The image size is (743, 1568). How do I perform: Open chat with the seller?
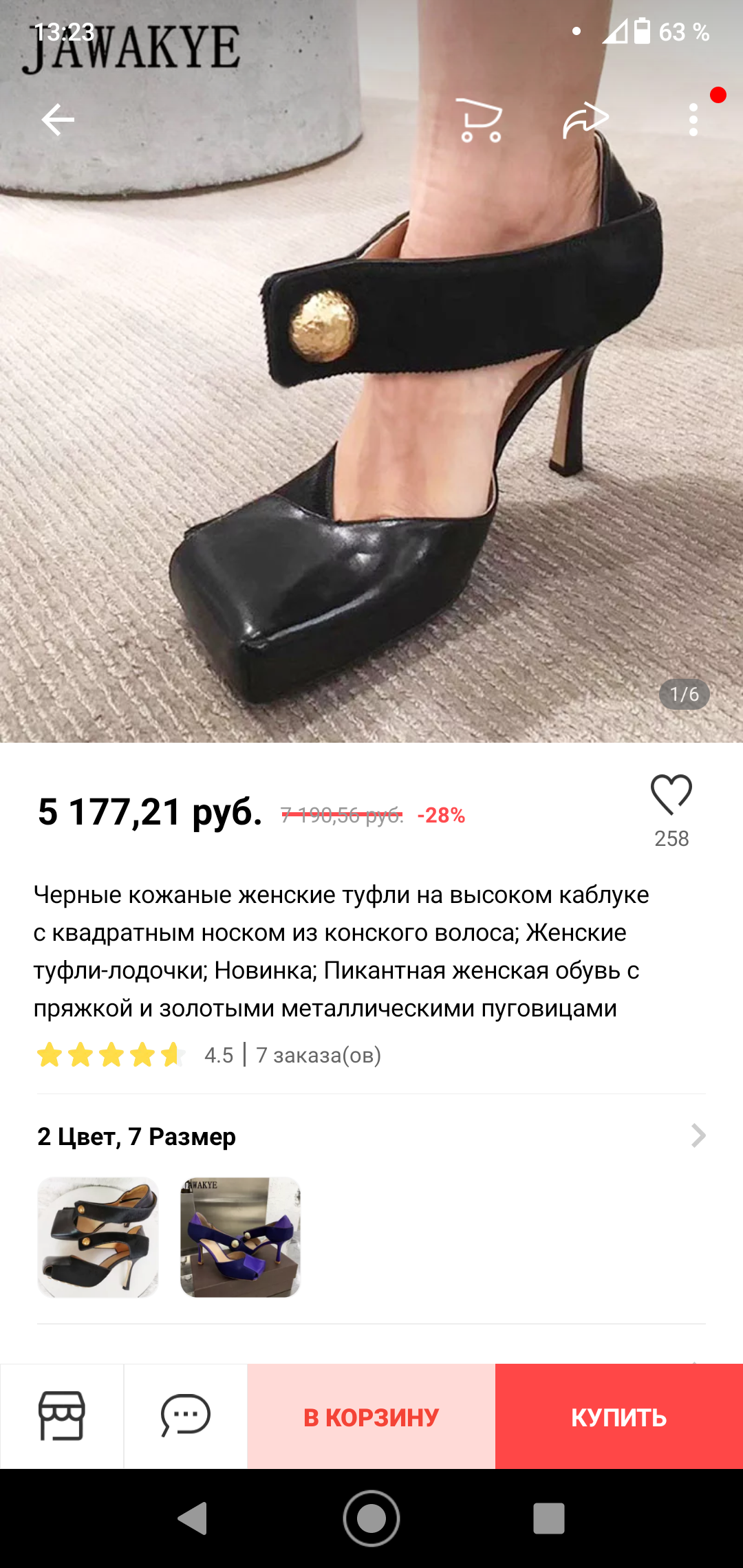pyautogui.click(x=186, y=1416)
